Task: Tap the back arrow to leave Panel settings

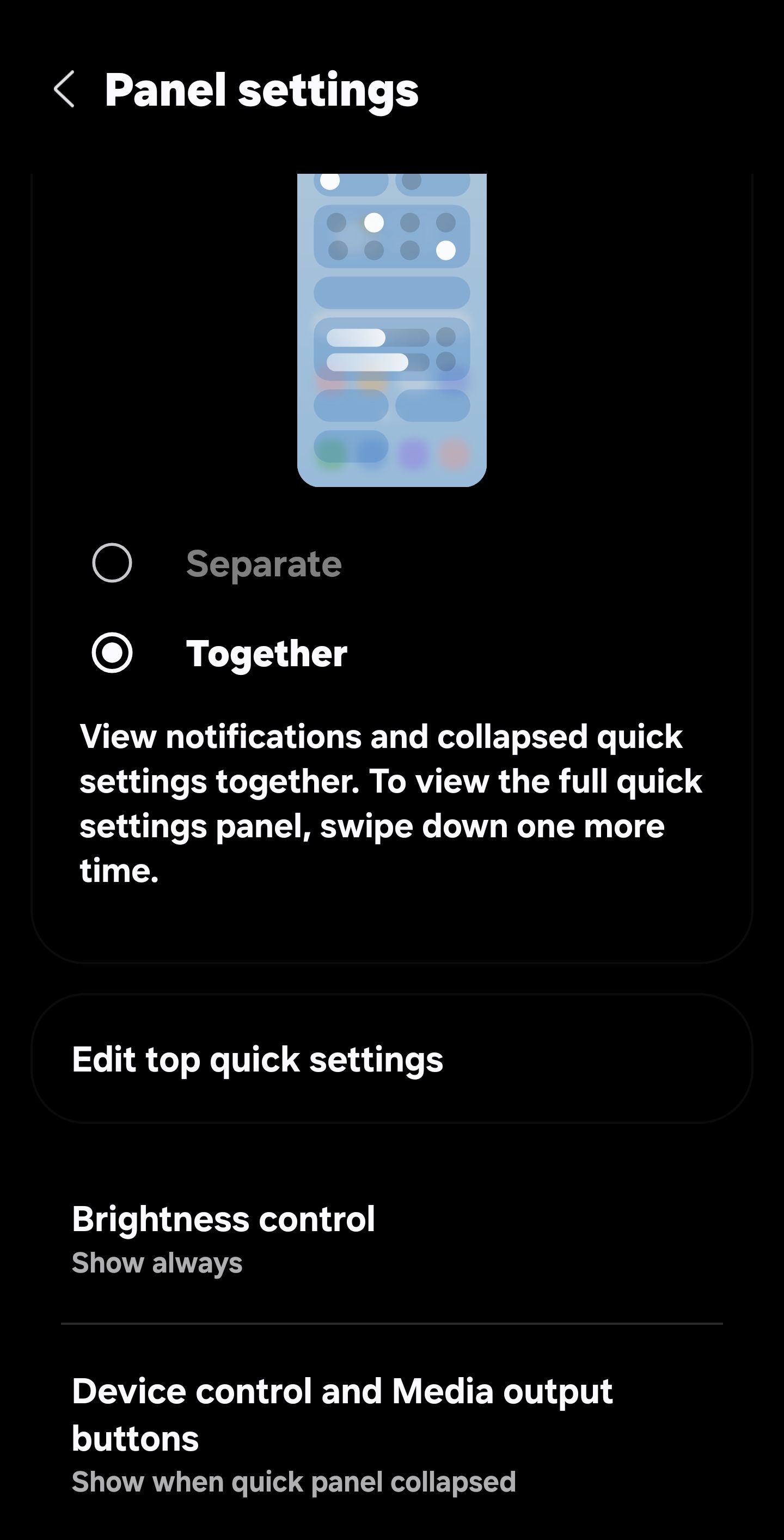Action: click(x=66, y=90)
